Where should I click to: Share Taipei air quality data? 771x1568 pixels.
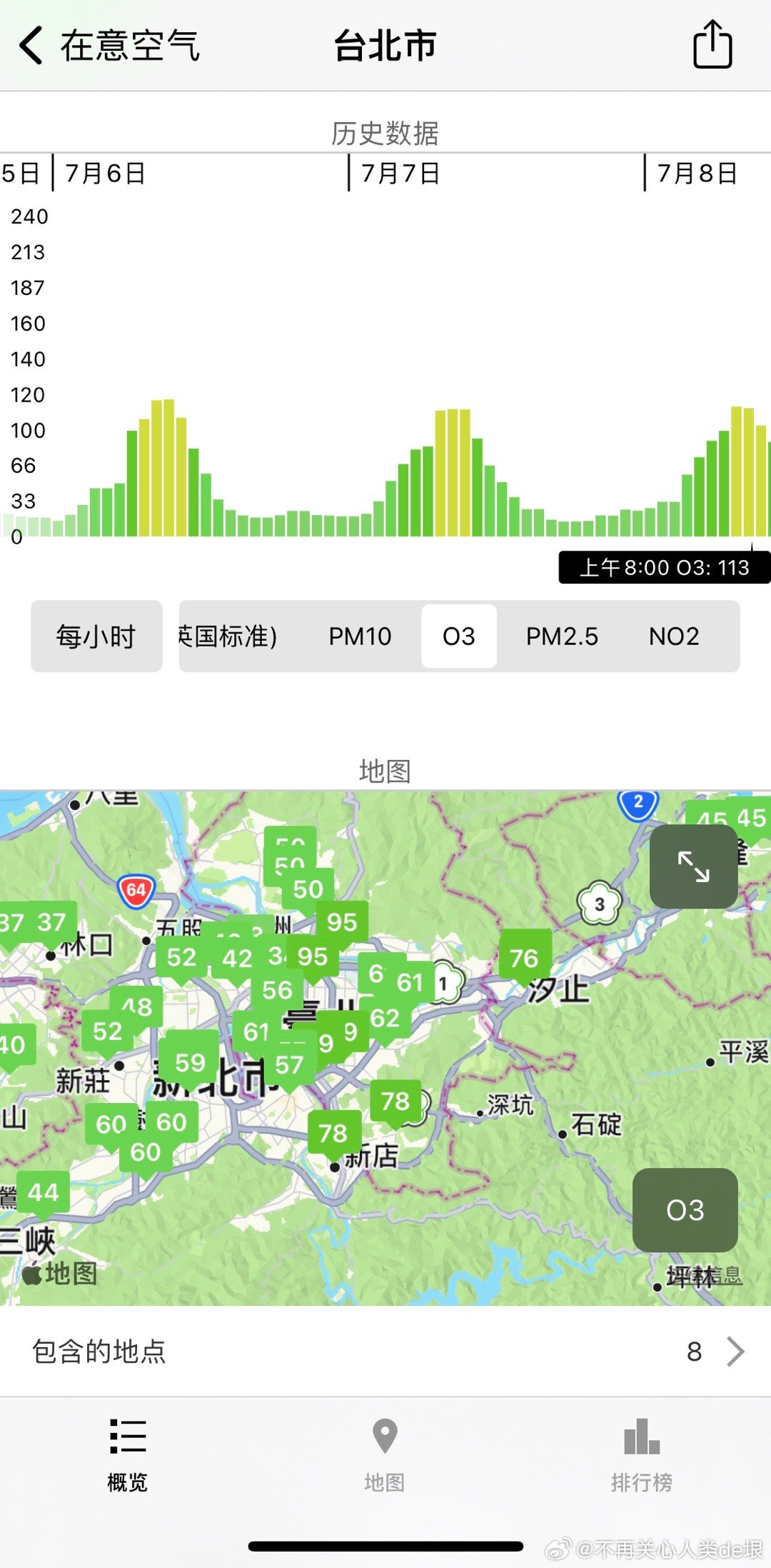tap(712, 44)
